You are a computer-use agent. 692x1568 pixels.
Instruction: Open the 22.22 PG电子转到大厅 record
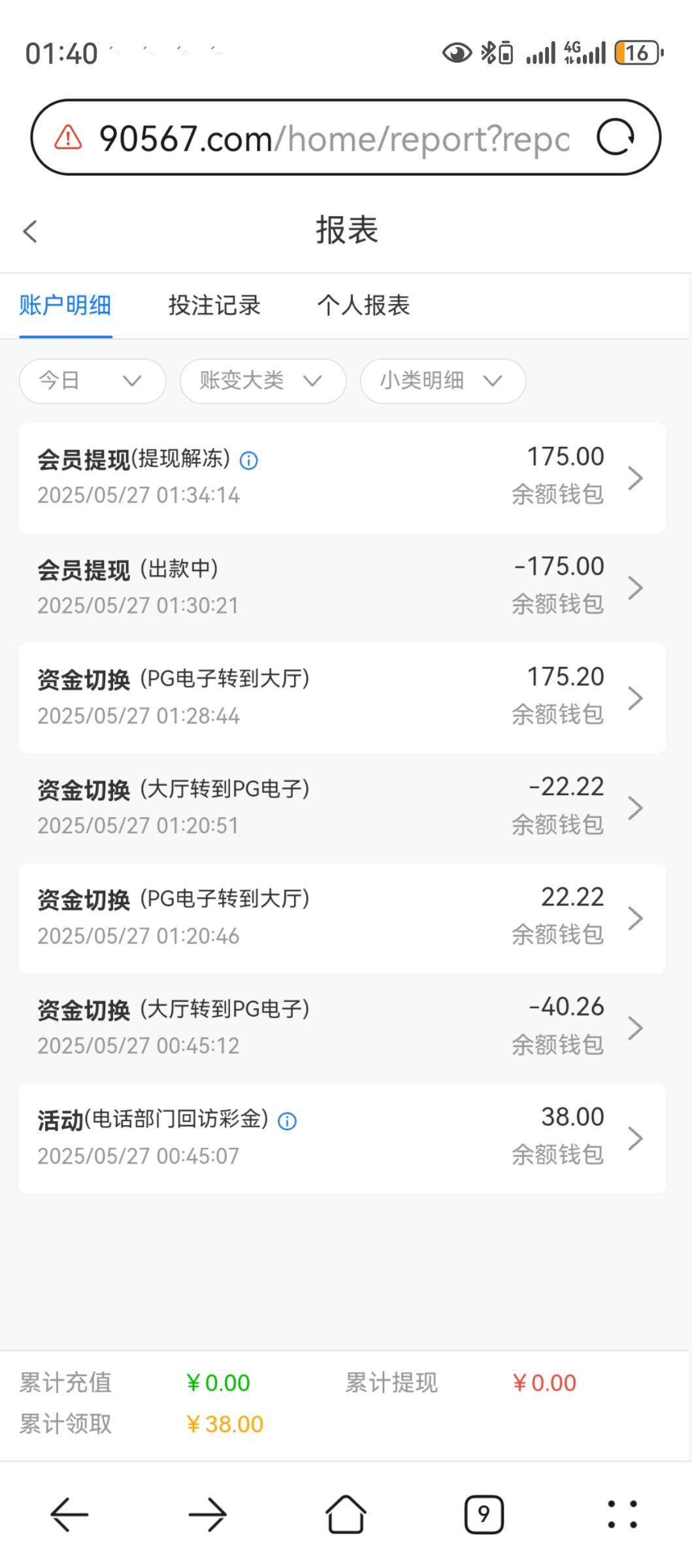(342, 918)
